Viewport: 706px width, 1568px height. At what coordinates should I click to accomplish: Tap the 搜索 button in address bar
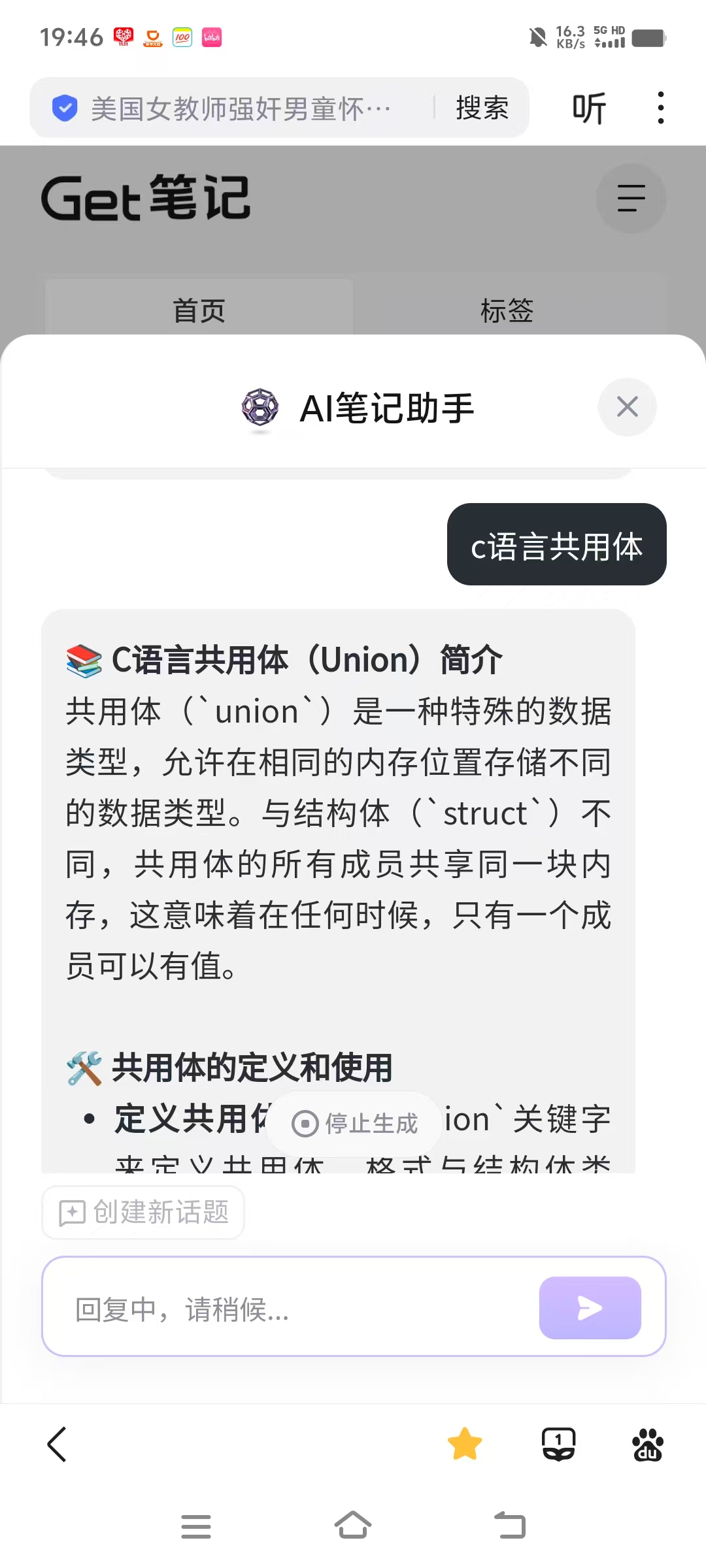pos(482,108)
